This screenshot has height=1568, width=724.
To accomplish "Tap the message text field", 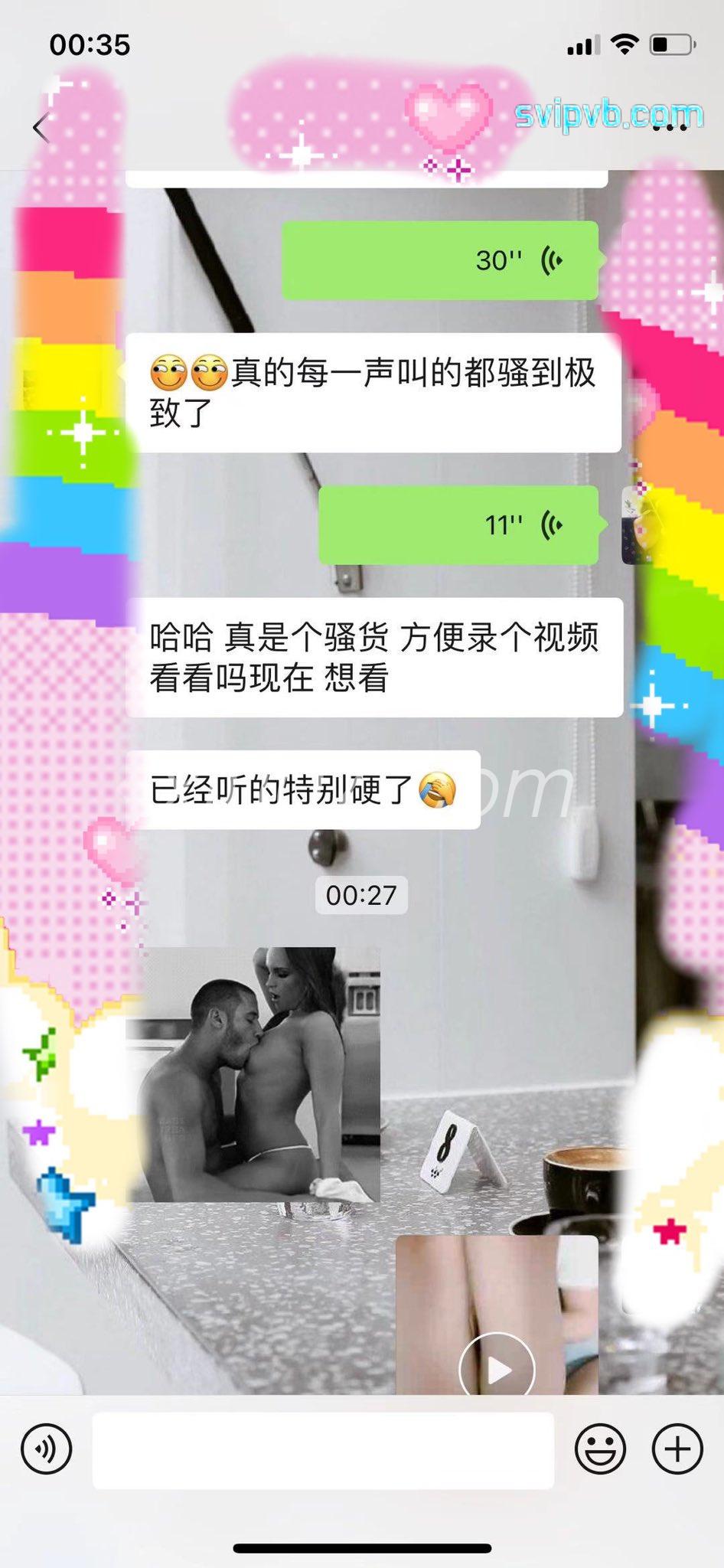I will (323, 1450).
